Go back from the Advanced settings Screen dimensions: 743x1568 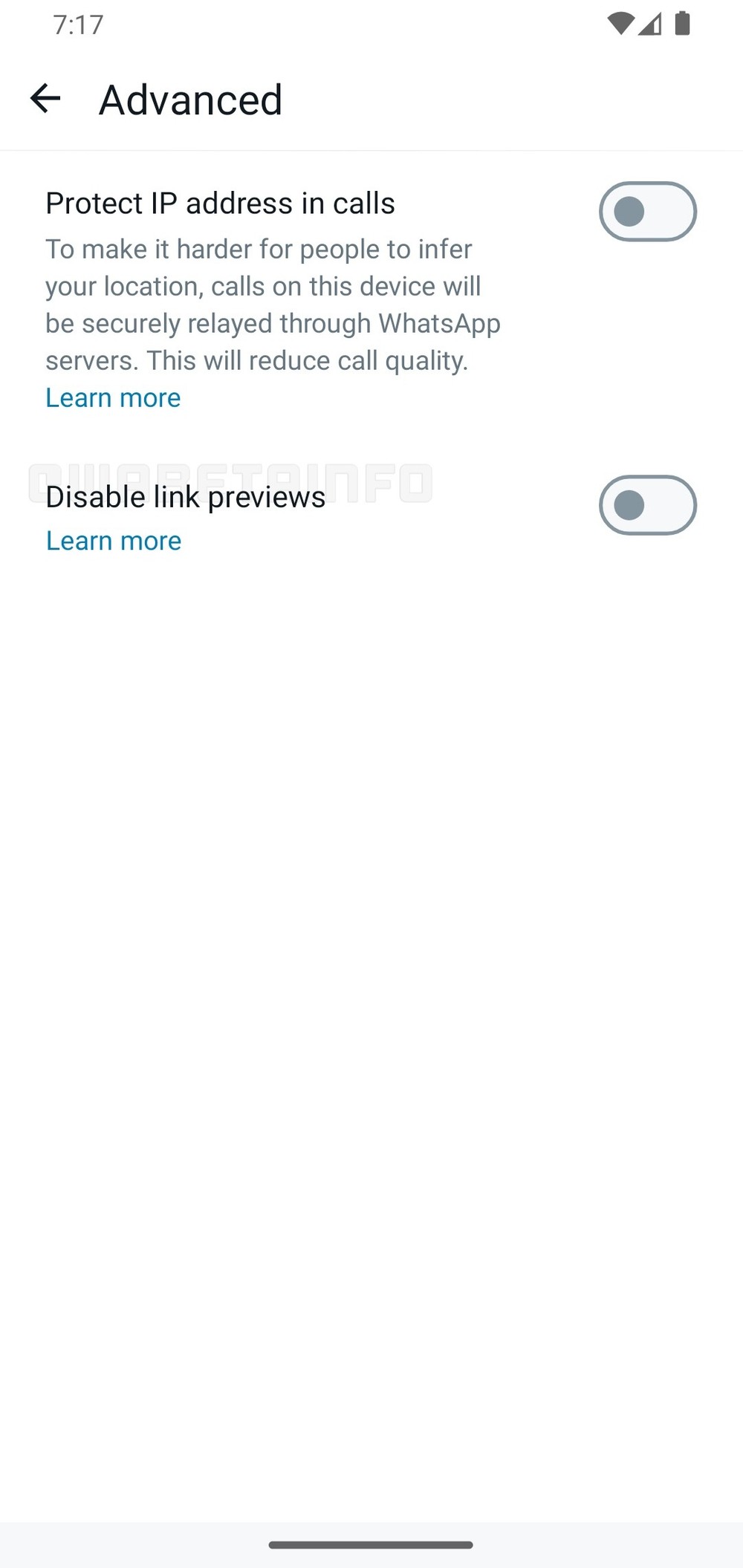[45, 99]
